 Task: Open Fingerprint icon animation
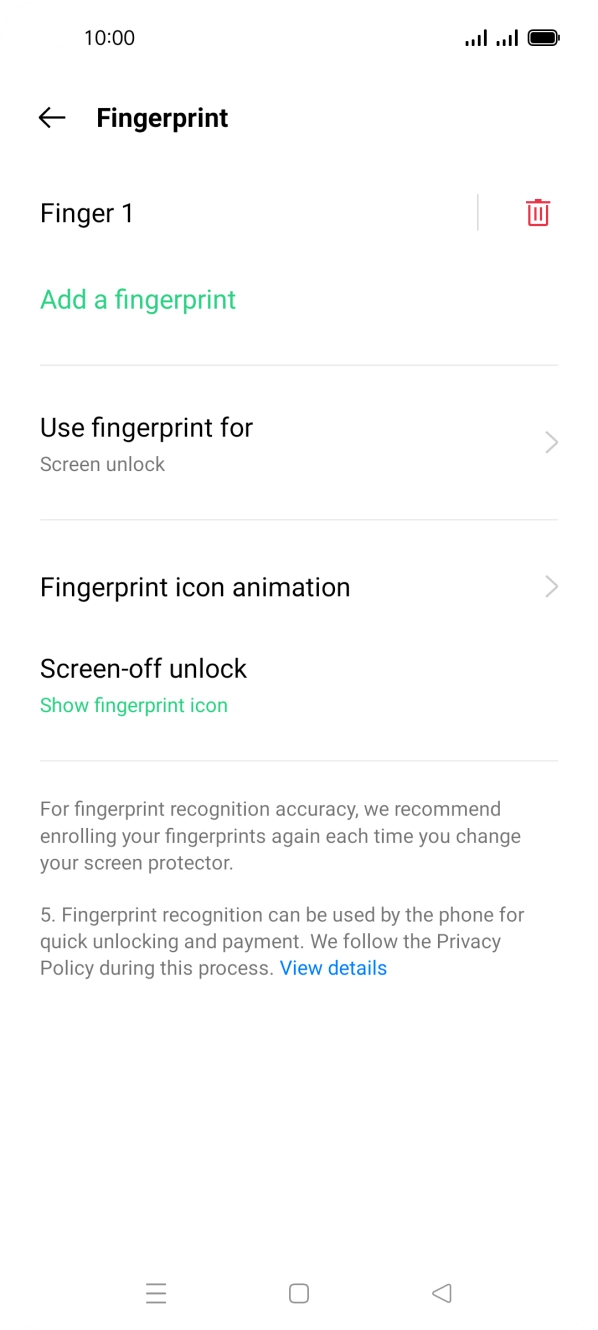click(299, 587)
